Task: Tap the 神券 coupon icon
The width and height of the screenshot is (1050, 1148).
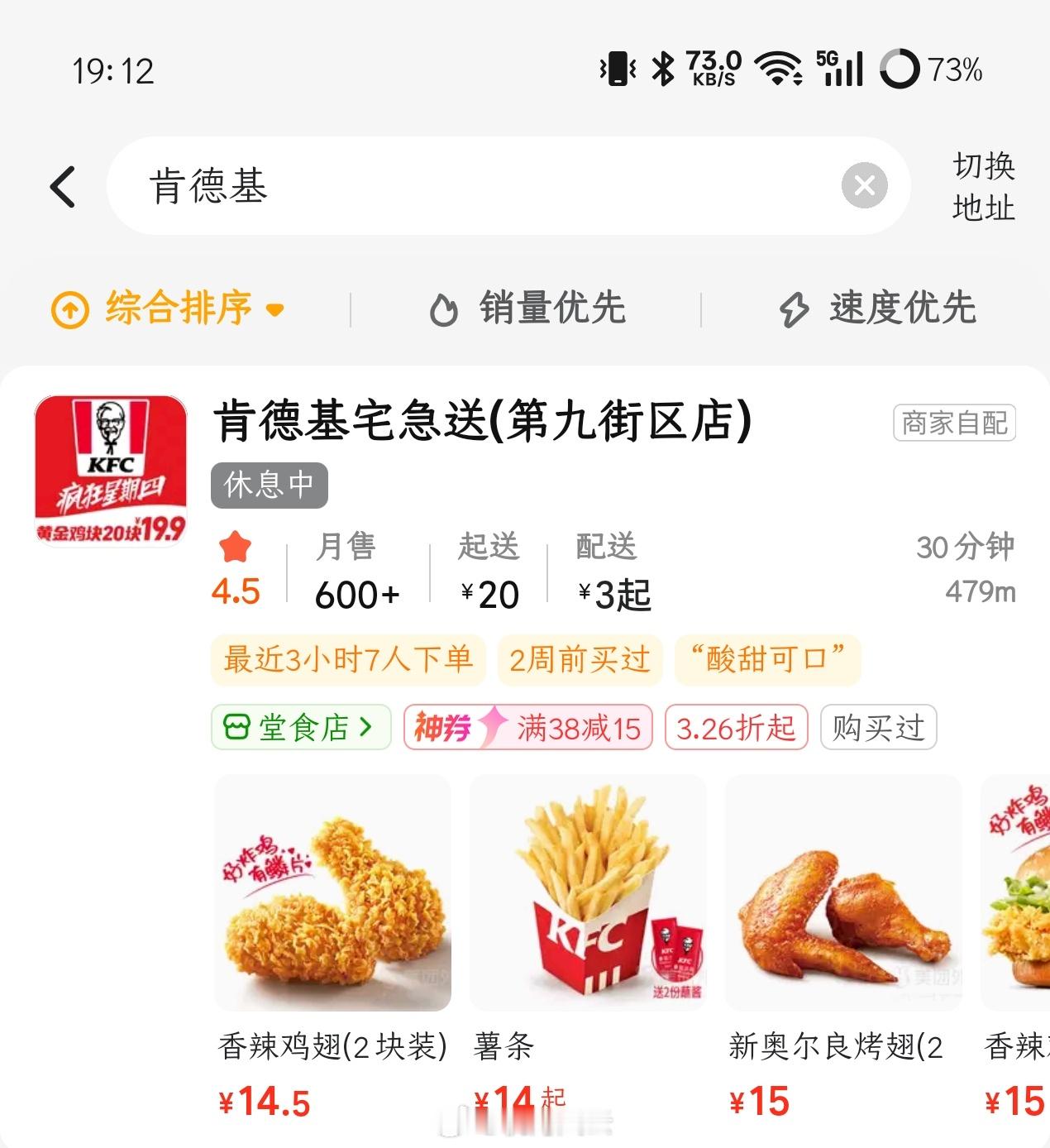Action: 441,728
